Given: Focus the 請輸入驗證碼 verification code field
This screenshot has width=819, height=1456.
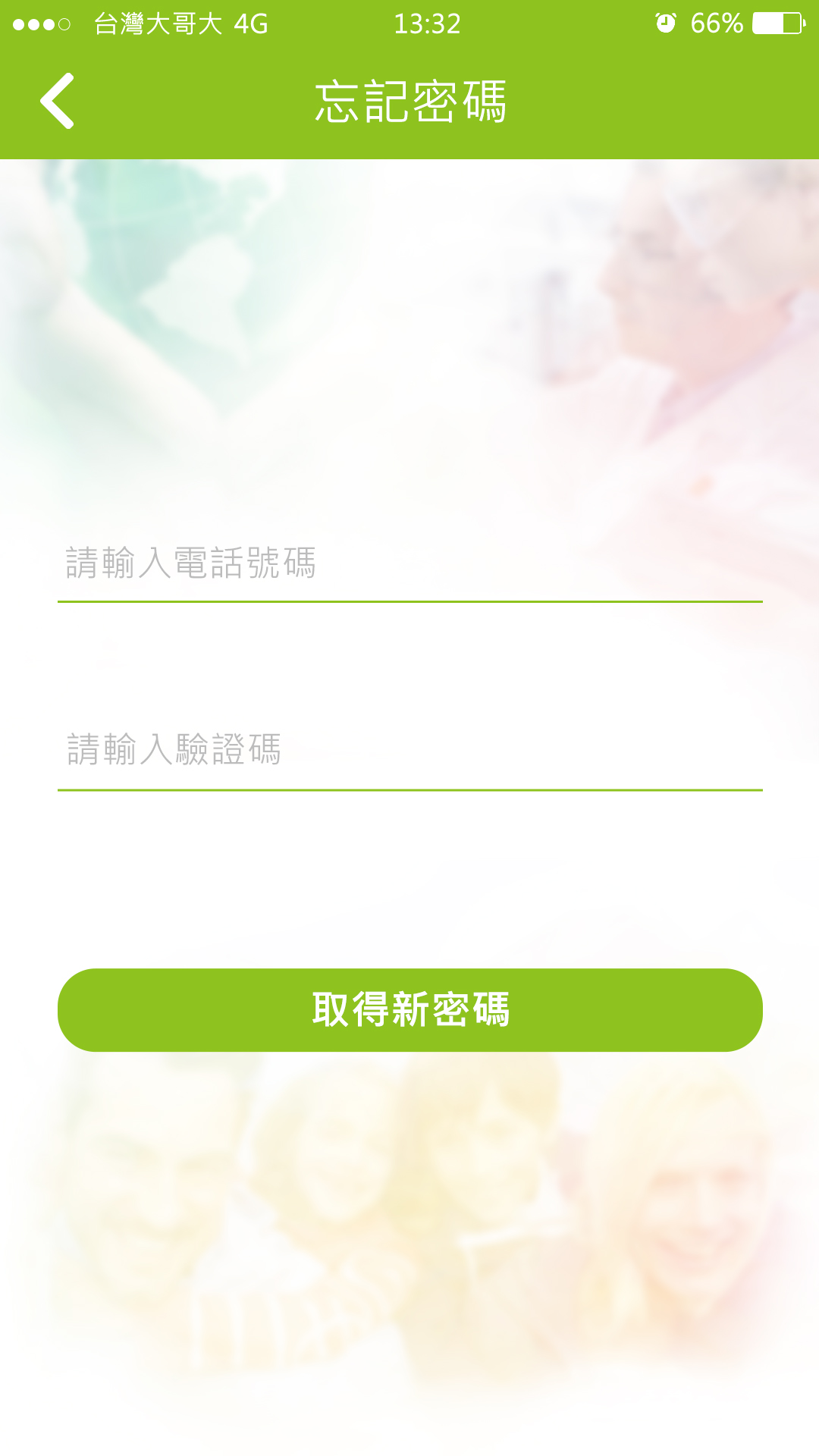Looking at the screenshot, I should [409, 751].
